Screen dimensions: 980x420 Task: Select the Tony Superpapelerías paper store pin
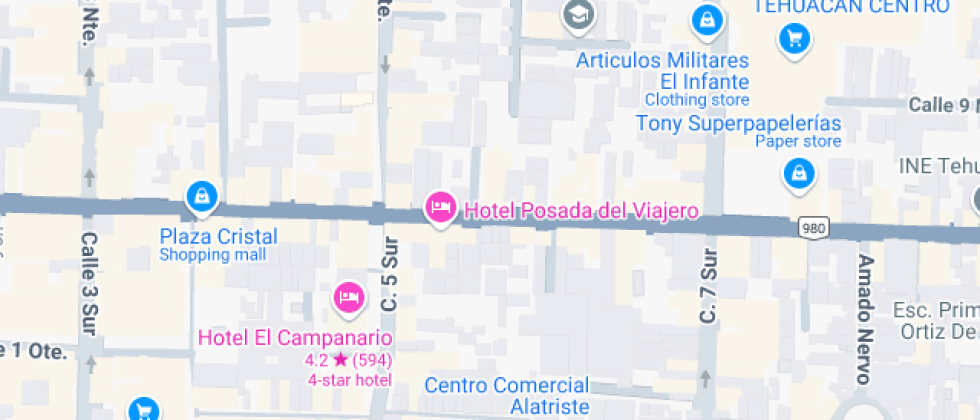click(798, 175)
